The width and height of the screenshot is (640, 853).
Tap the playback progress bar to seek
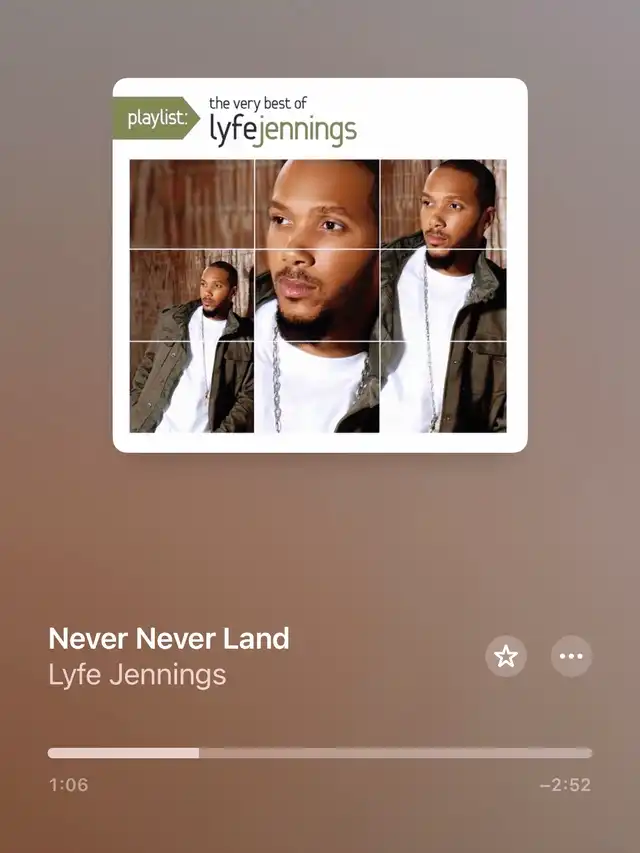coord(320,753)
